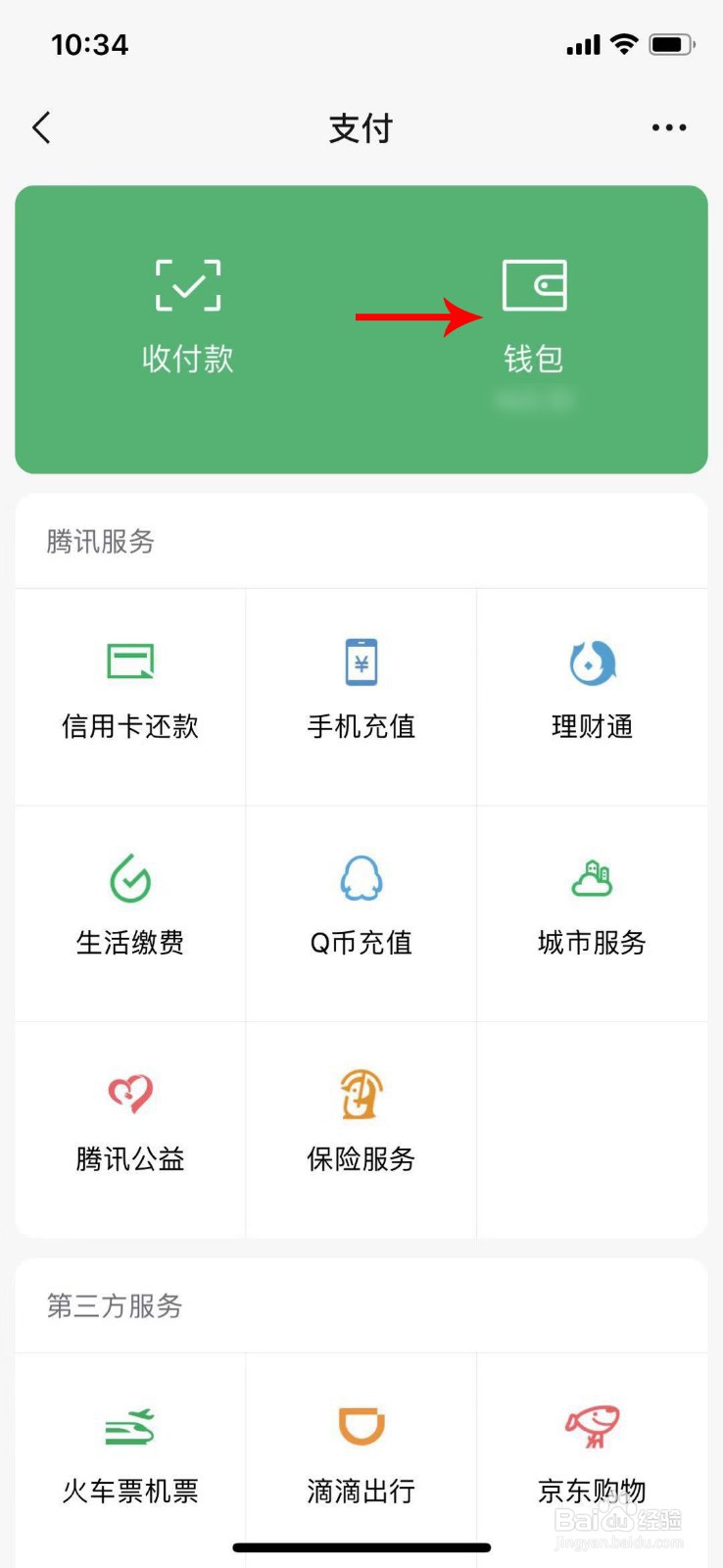Open the three-dot overflow menu
This screenshot has height=1568, width=723.
click(668, 127)
